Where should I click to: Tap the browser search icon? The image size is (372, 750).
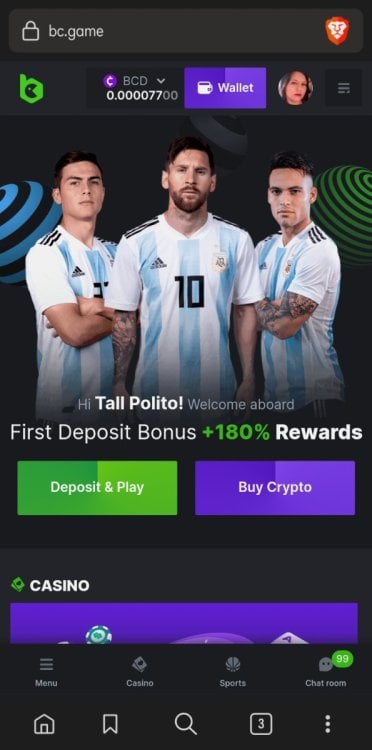point(186,724)
